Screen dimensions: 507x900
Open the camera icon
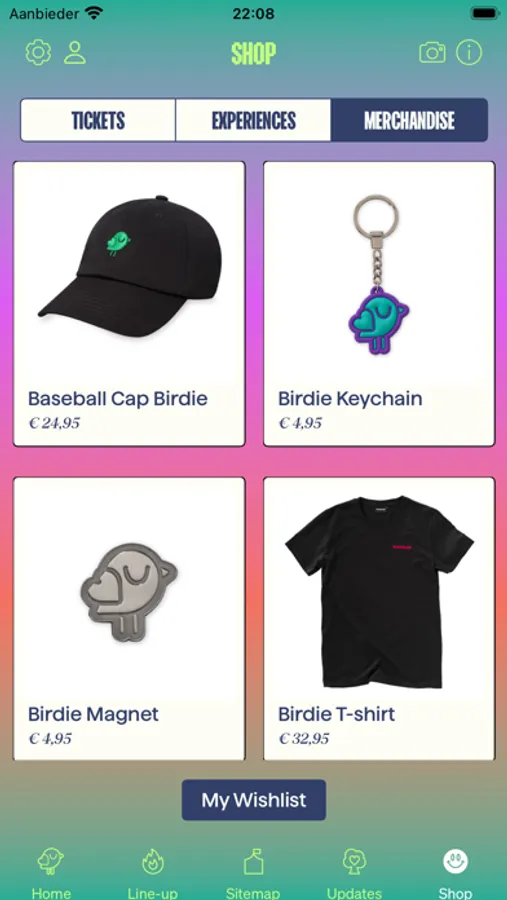pos(432,53)
